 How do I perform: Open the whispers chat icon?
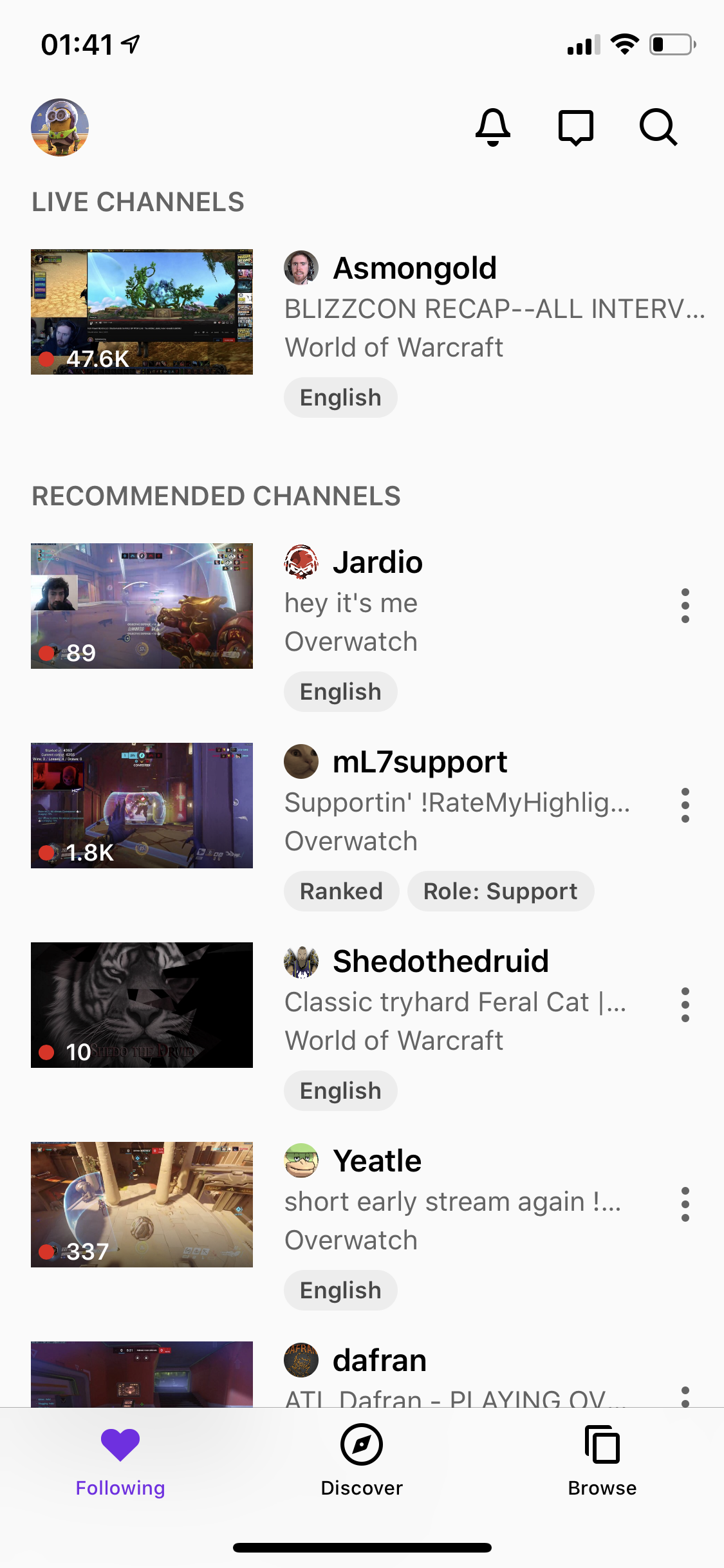pos(575,127)
